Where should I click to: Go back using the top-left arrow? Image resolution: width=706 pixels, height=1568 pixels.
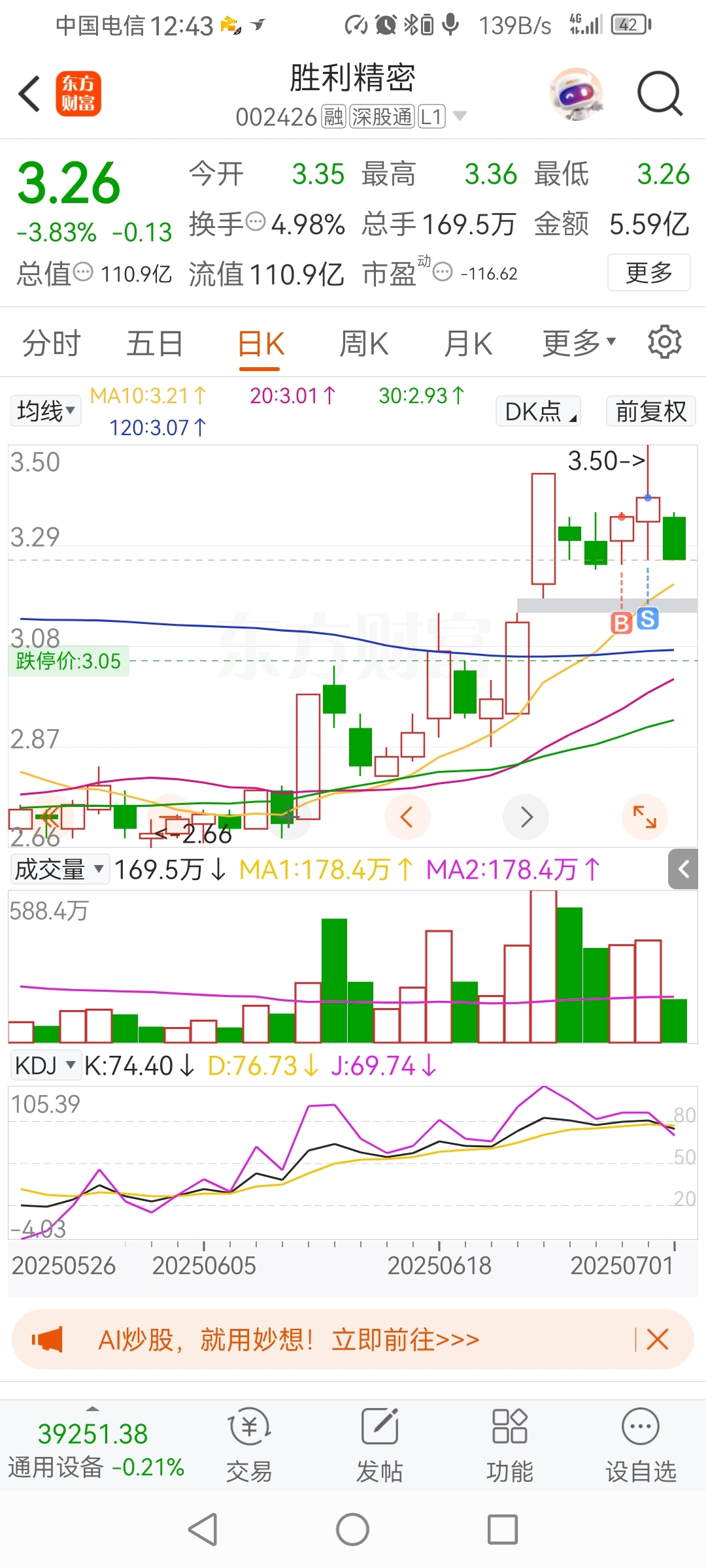pyautogui.click(x=30, y=94)
